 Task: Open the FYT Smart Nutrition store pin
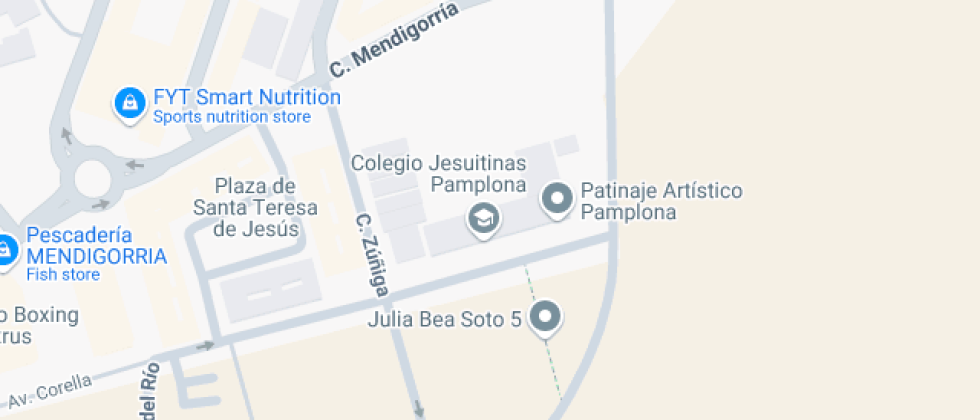[x=129, y=104]
